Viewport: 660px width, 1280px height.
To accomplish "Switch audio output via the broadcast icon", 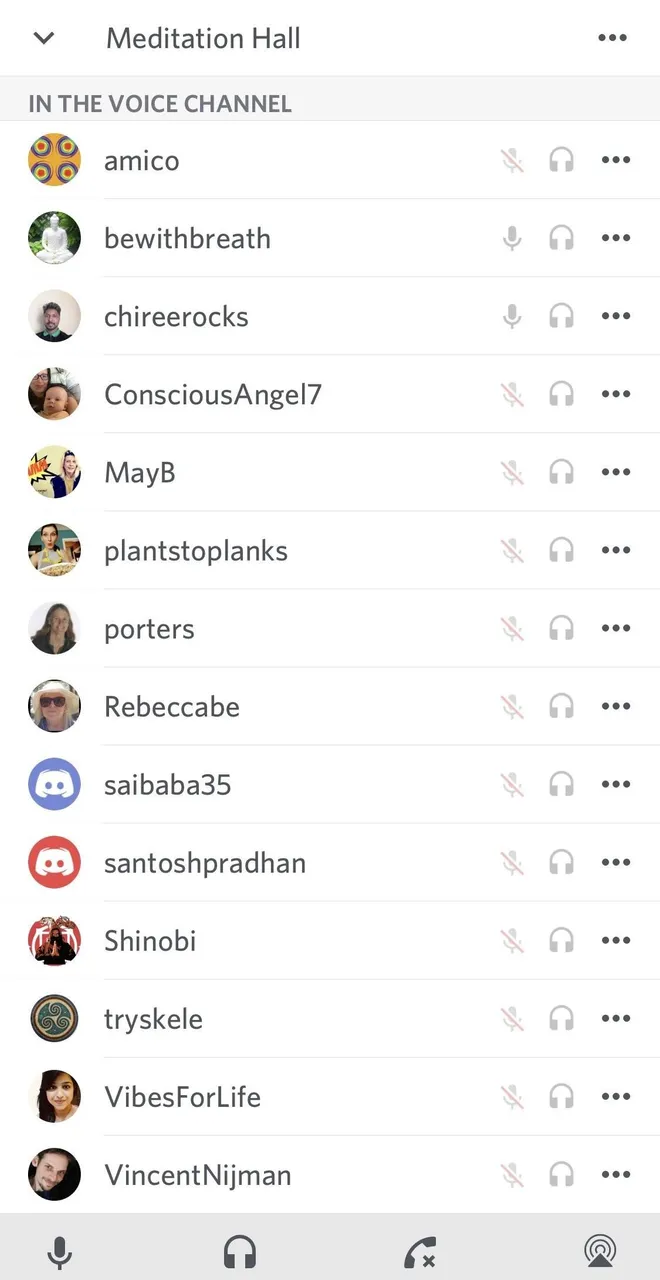I will [600, 1251].
